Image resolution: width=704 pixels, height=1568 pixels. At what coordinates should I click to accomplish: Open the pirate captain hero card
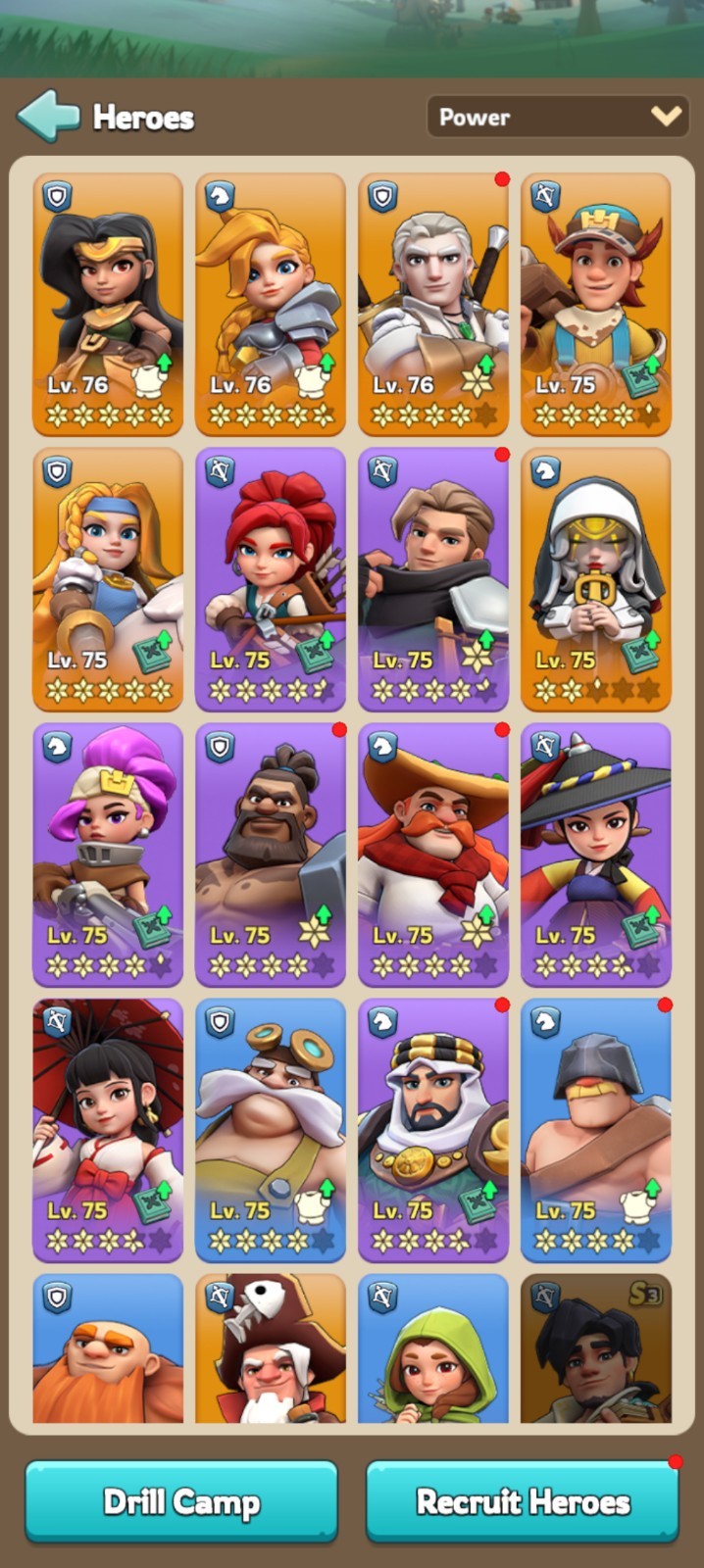pos(271,1348)
